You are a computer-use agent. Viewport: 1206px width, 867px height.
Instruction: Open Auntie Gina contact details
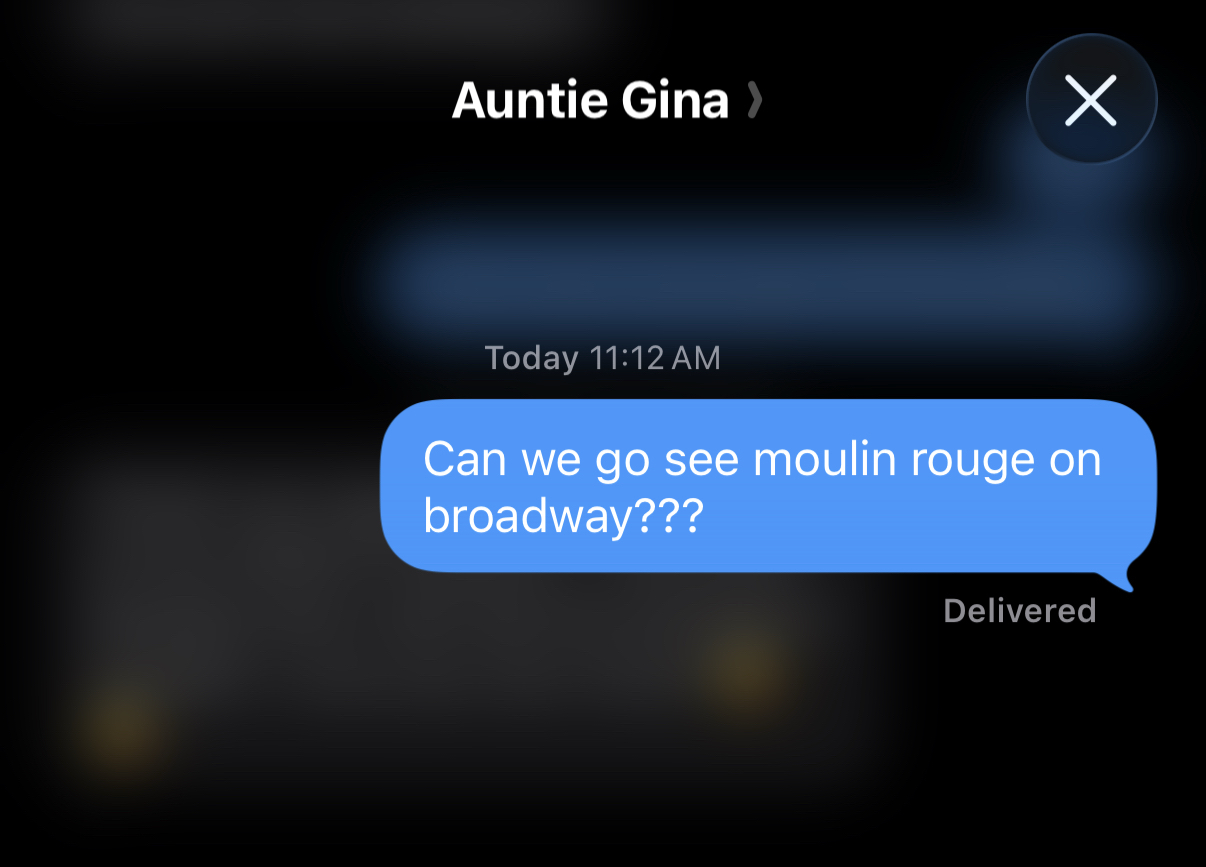tap(606, 101)
